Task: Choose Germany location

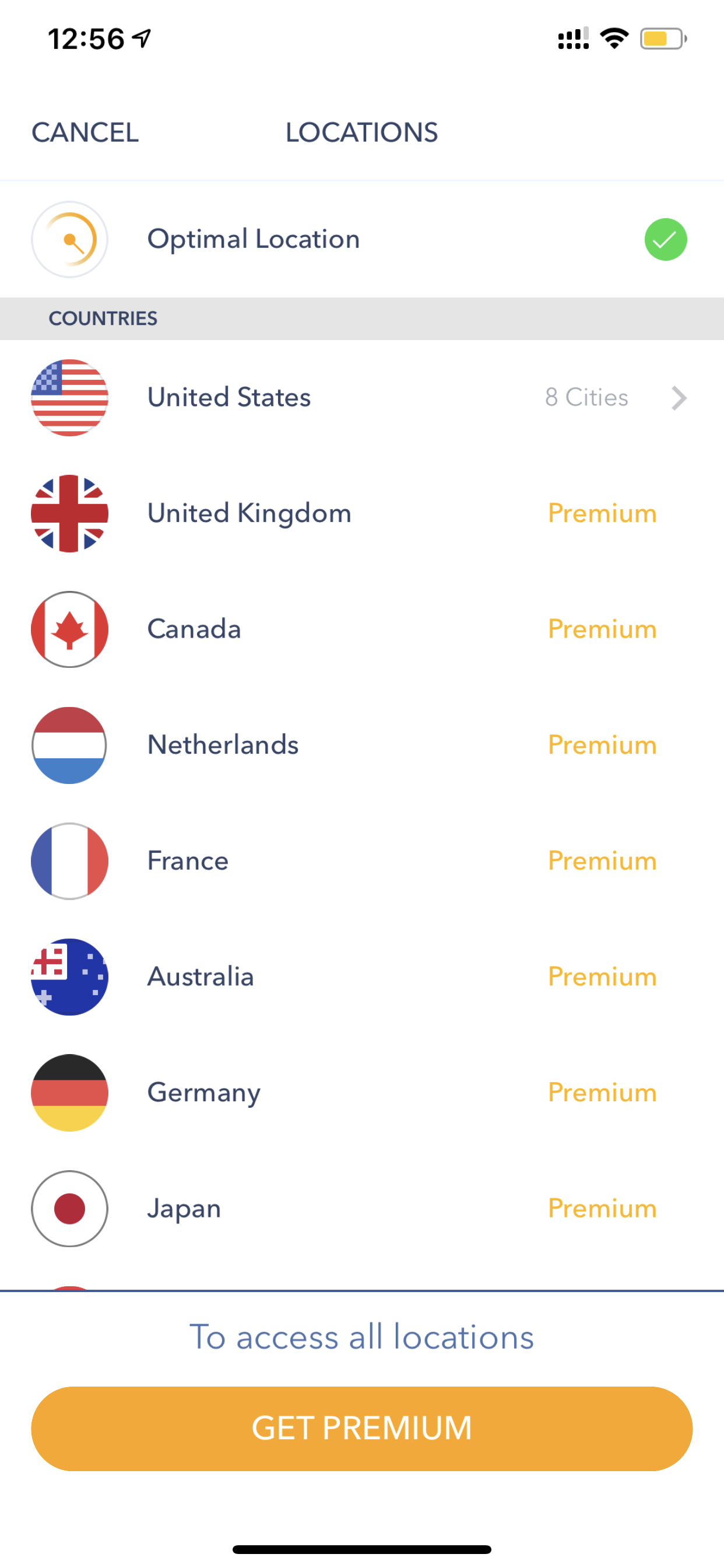Action: (362, 1093)
